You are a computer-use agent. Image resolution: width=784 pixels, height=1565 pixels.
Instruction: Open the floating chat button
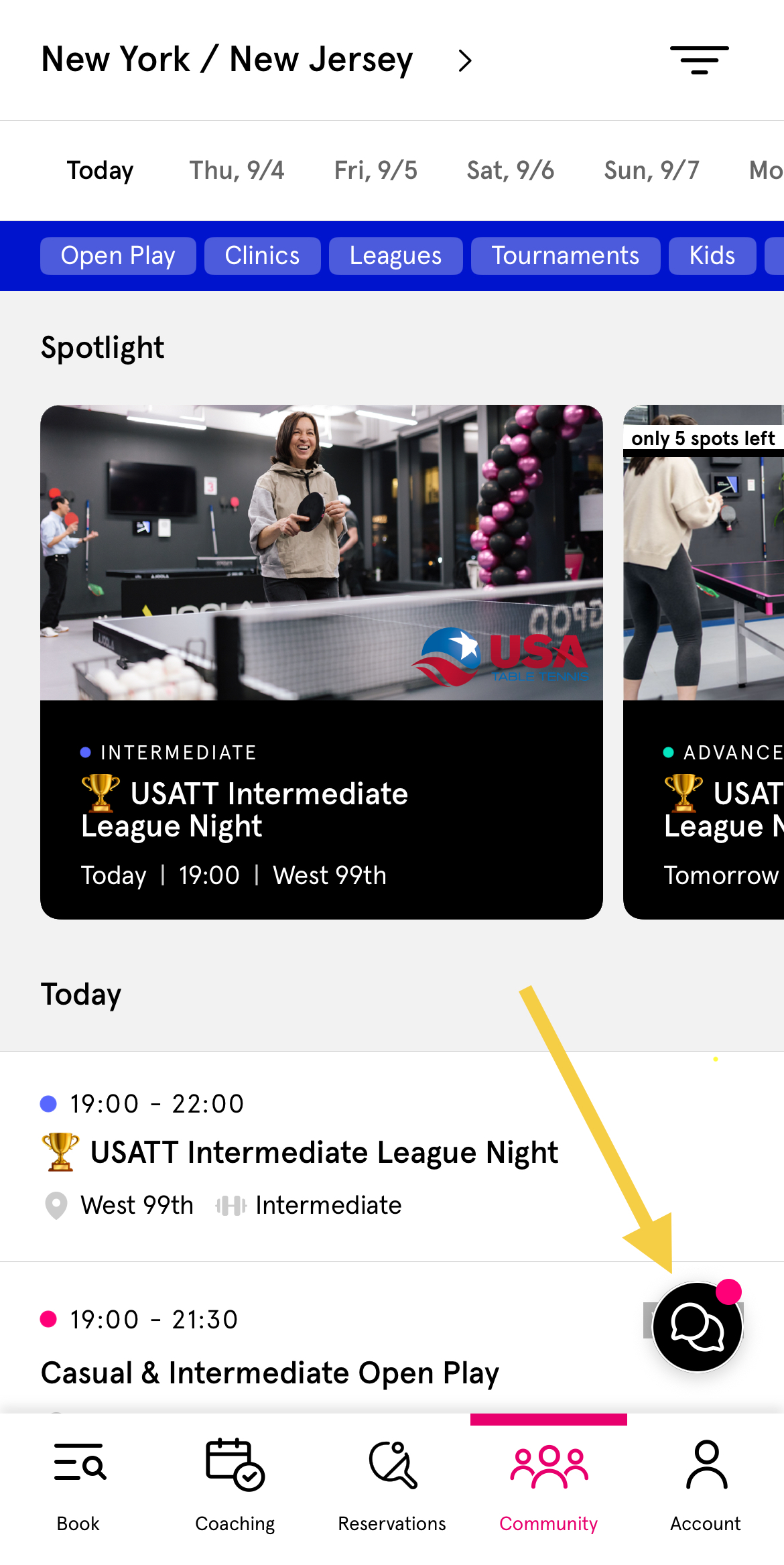(x=697, y=1327)
